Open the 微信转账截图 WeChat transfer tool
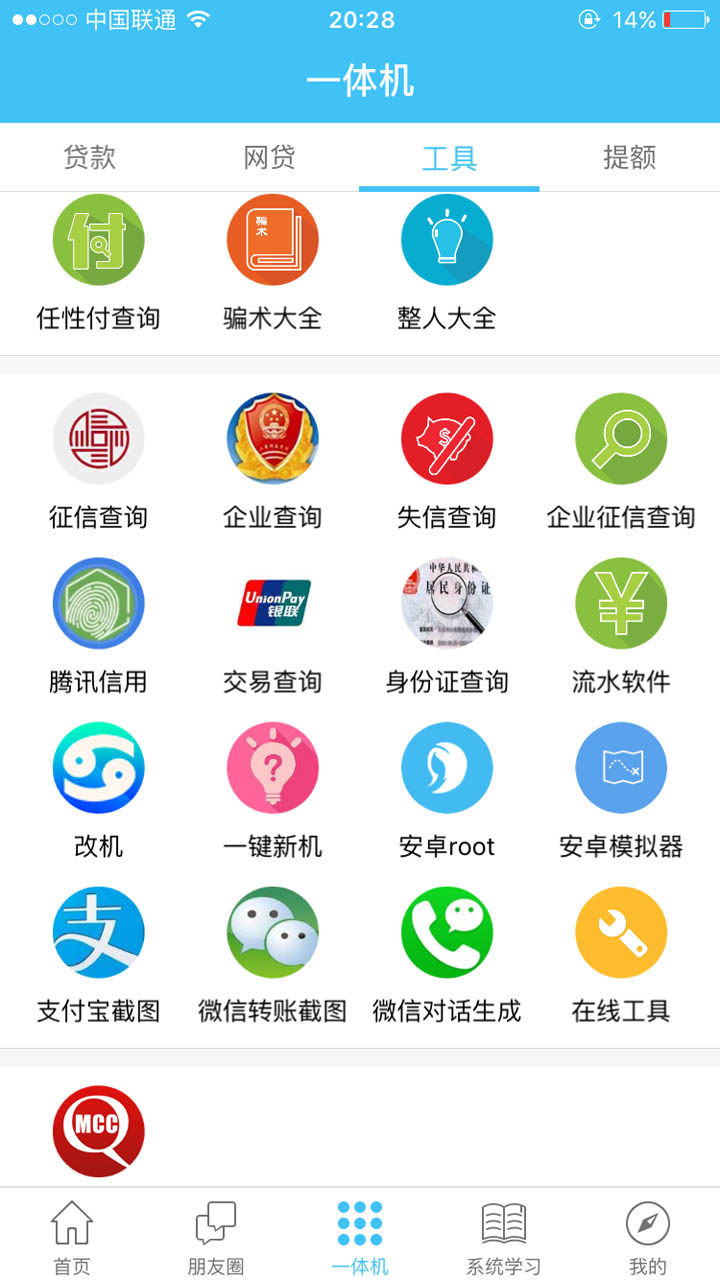 (x=272, y=931)
